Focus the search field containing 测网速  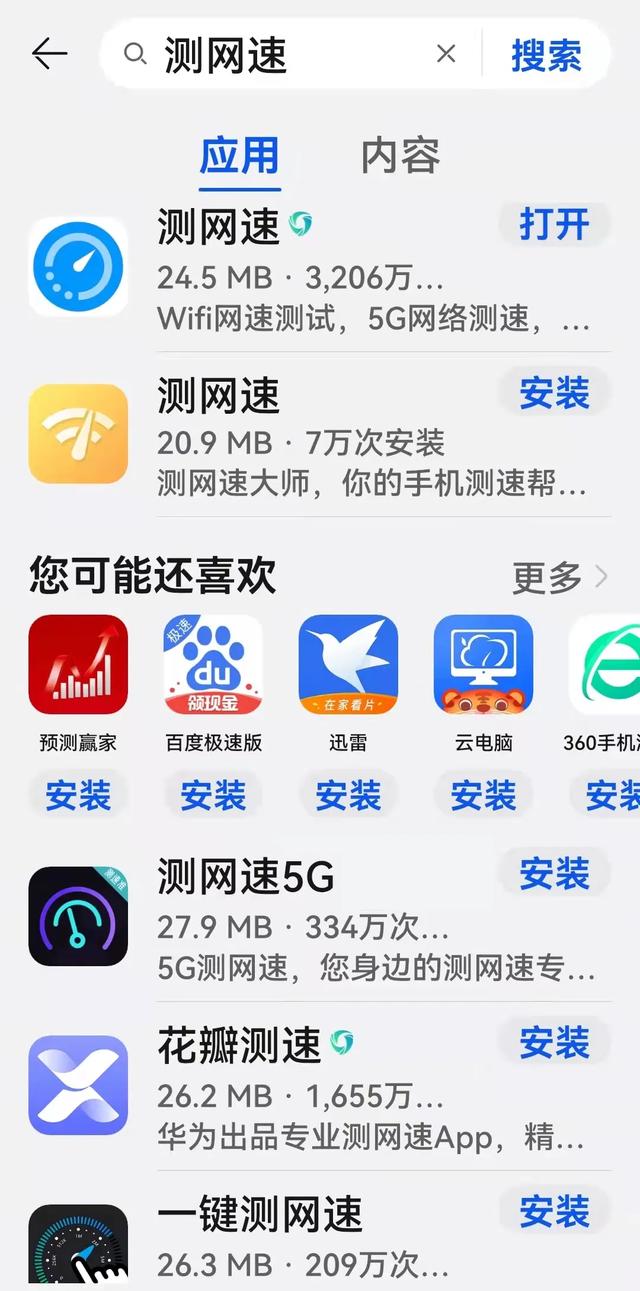[x=290, y=54]
